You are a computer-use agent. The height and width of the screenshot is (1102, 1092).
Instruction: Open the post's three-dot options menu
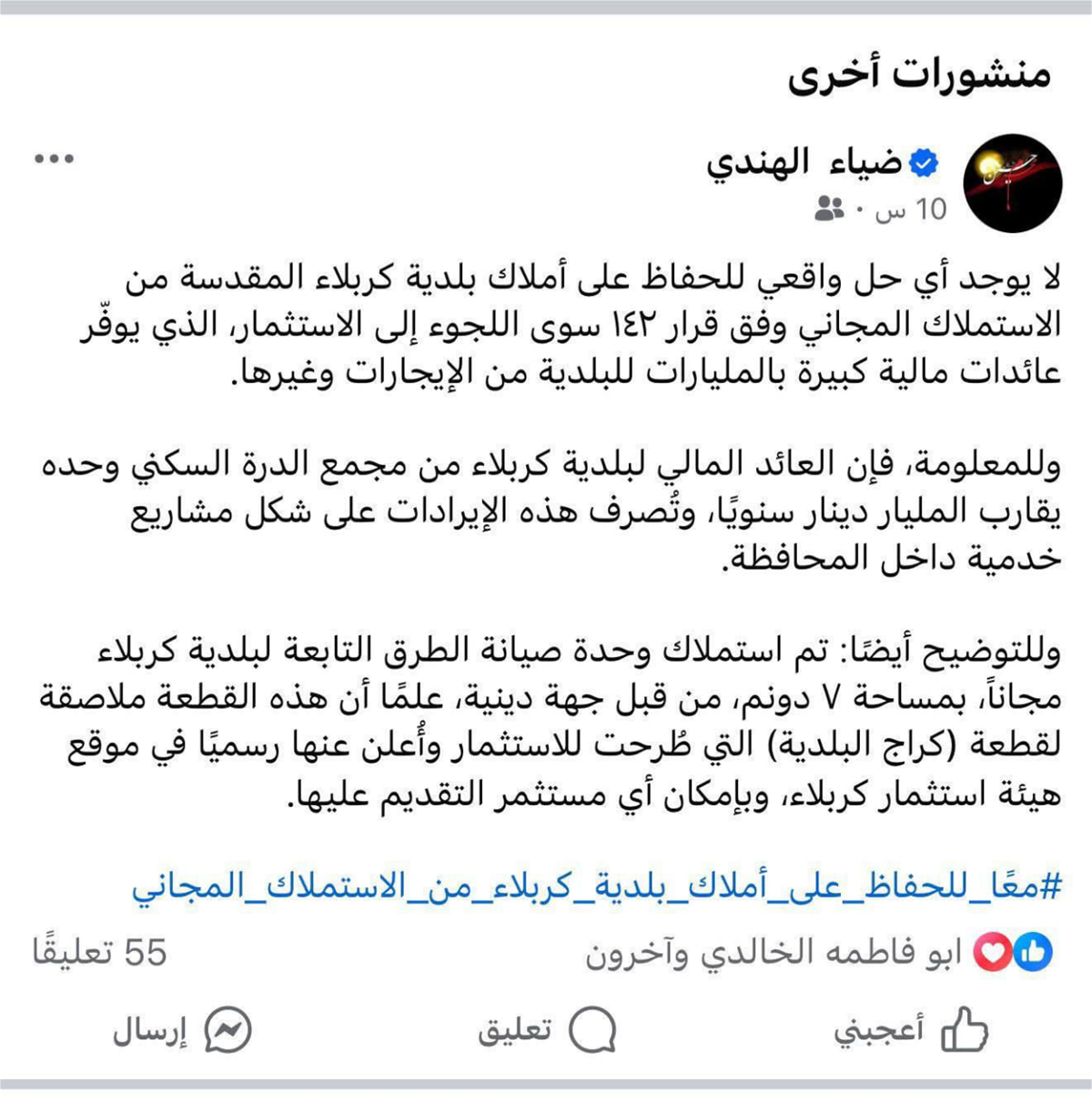[54, 159]
